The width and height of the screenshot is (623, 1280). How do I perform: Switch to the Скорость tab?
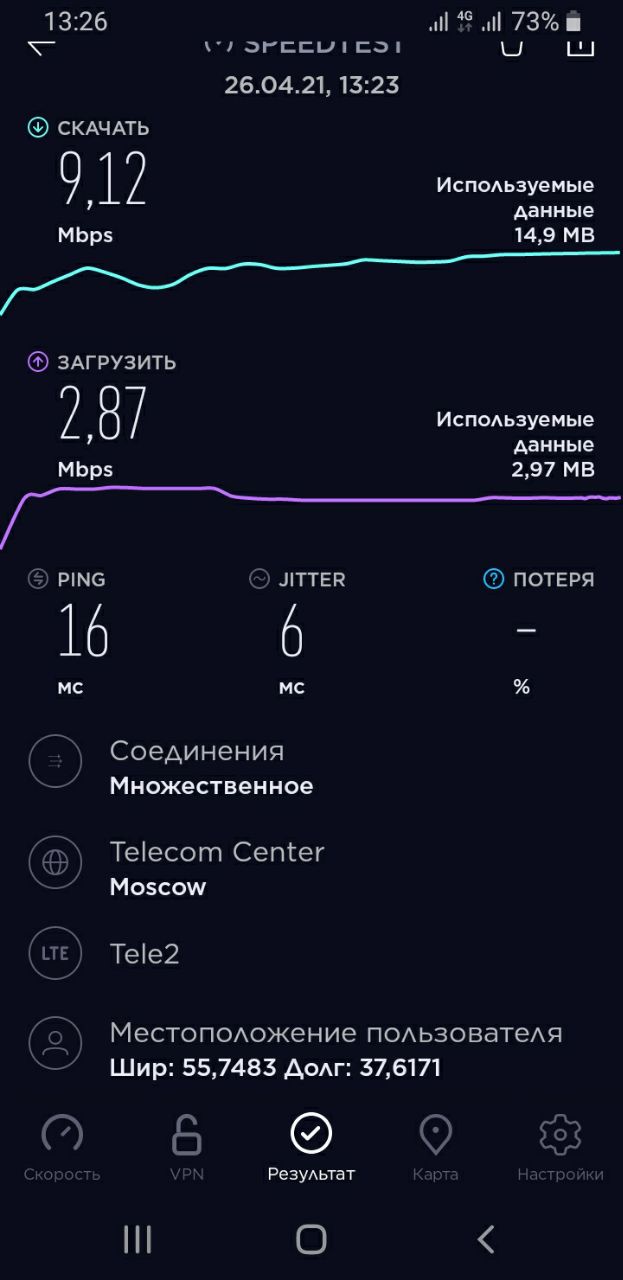coord(62,1148)
